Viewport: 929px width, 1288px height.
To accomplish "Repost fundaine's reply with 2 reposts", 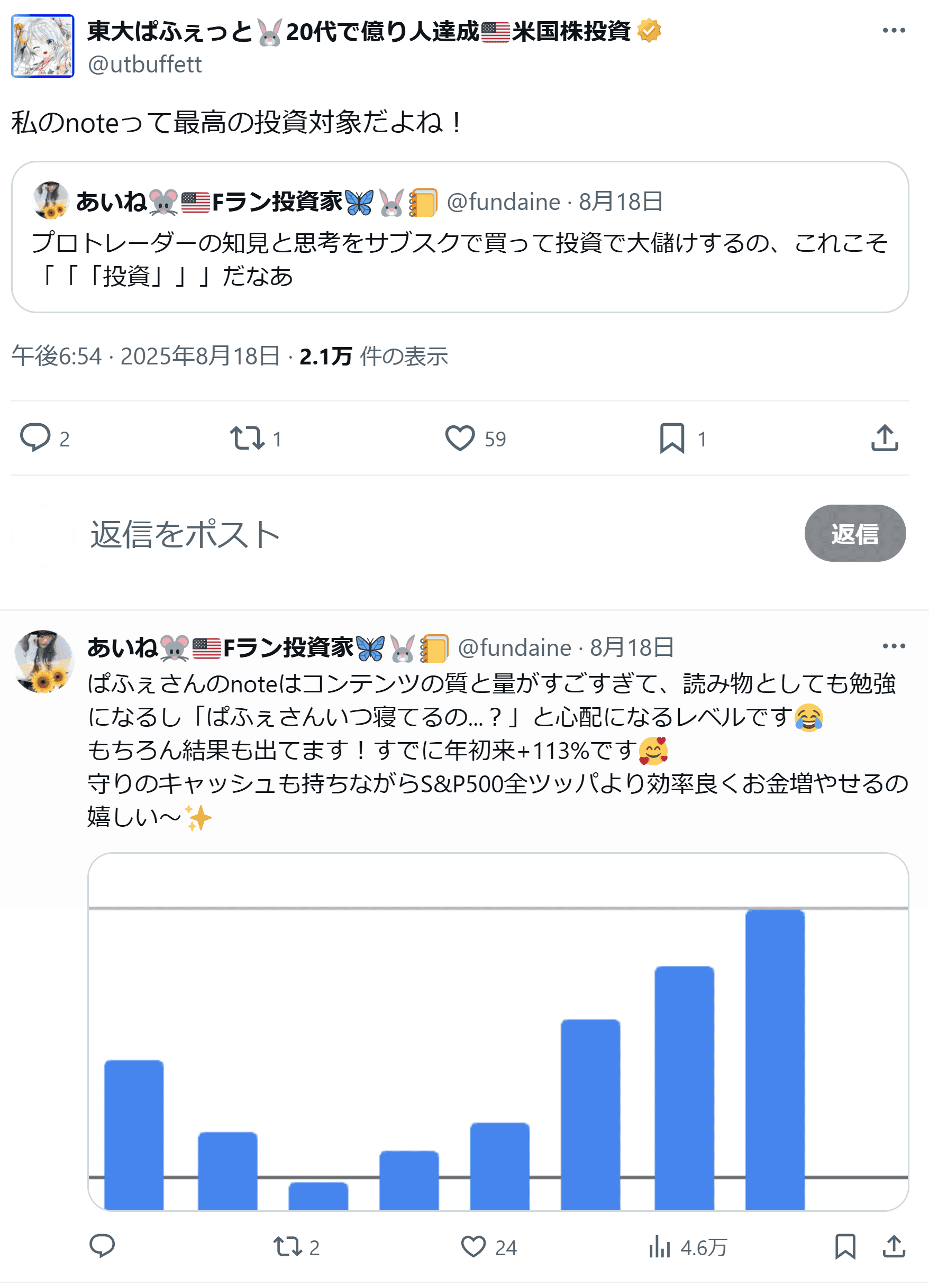I will pos(287,1247).
